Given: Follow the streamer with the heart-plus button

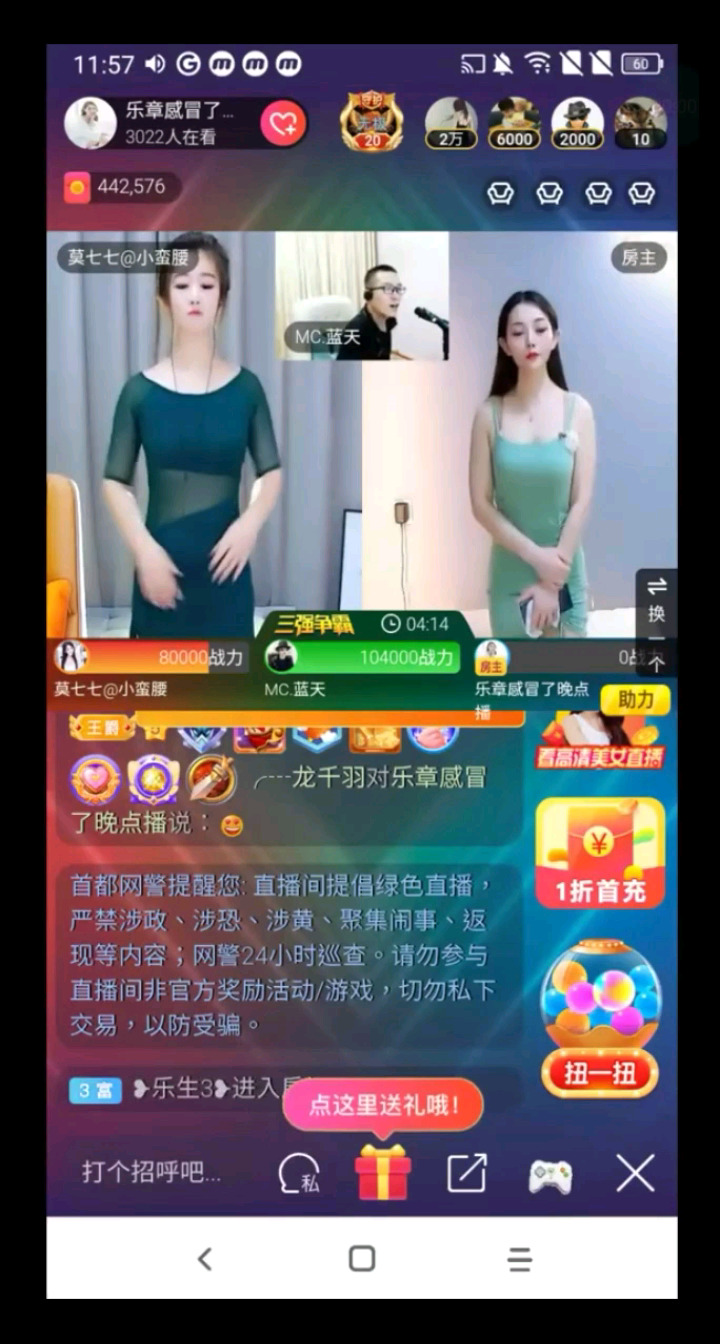Looking at the screenshot, I should (283, 124).
